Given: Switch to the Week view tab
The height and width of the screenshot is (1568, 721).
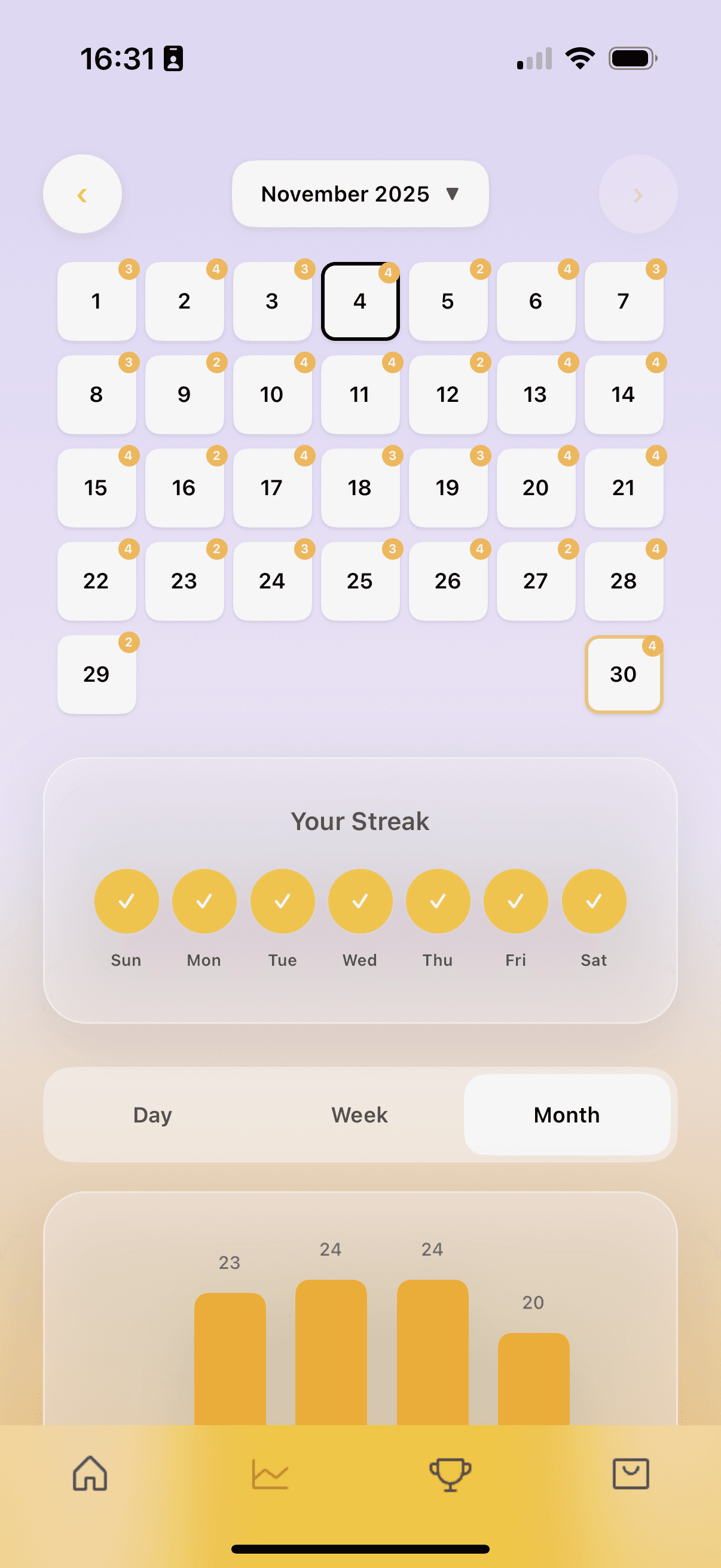Looking at the screenshot, I should tap(359, 1115).
